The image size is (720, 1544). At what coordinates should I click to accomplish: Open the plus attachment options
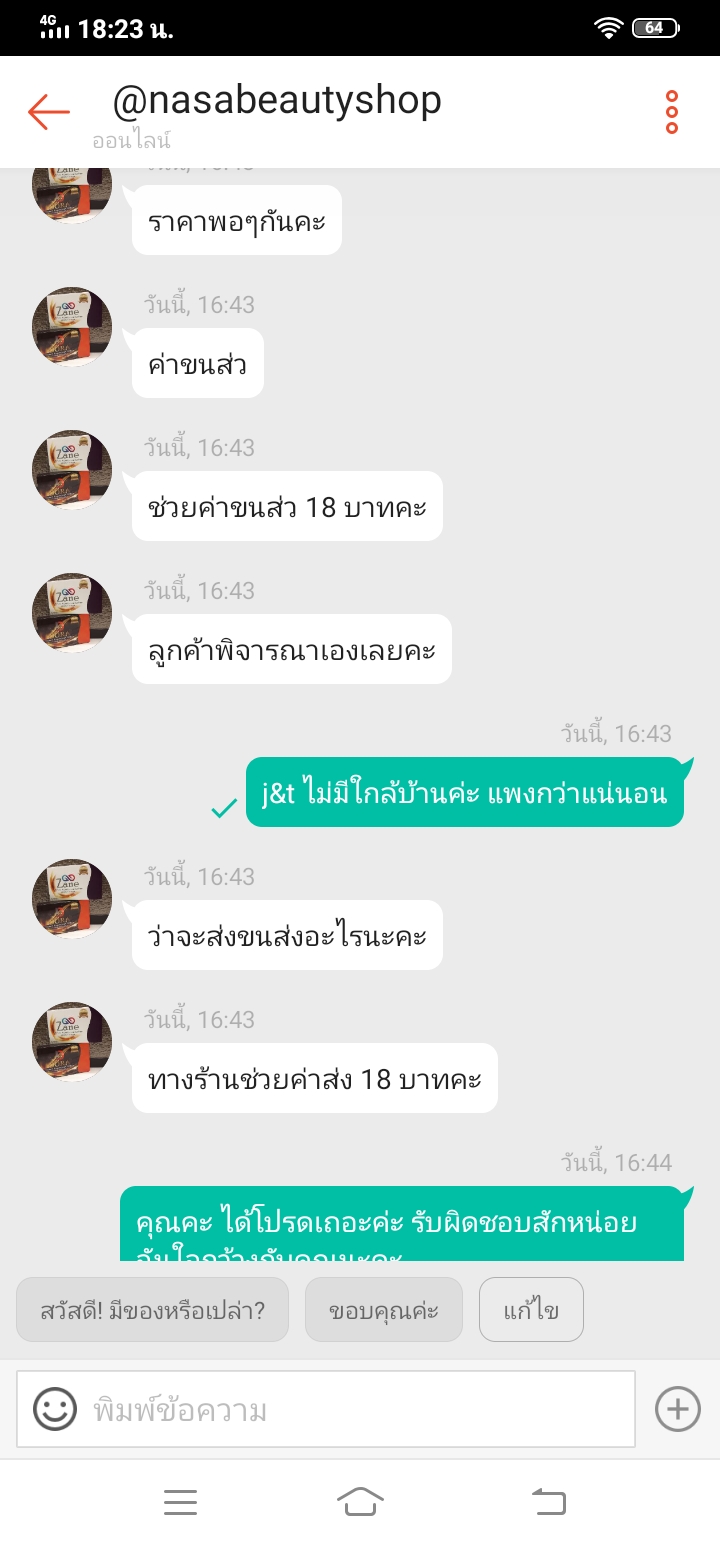pyautogui.click(x=677, y=1410)
